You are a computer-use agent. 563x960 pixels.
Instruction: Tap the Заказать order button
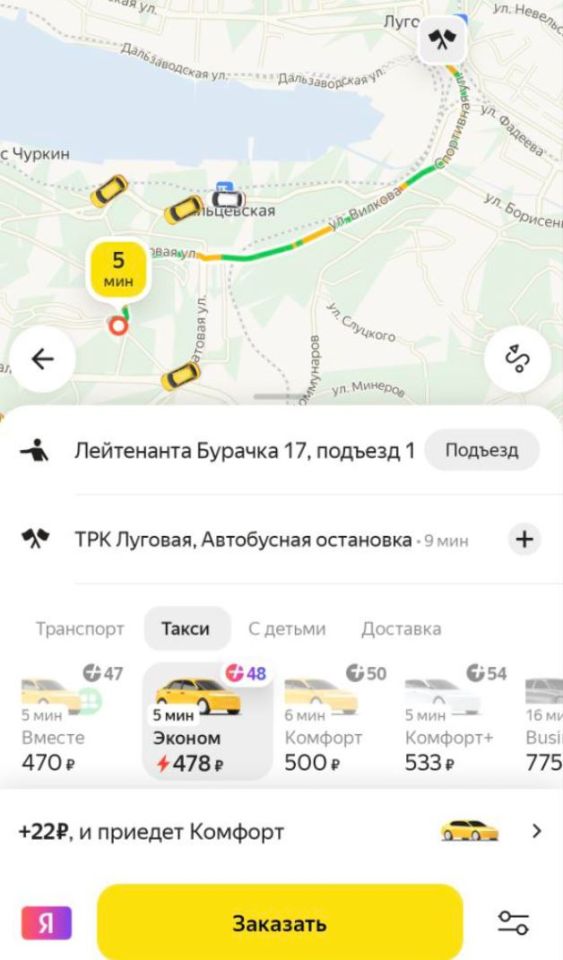tap(280, 922)
